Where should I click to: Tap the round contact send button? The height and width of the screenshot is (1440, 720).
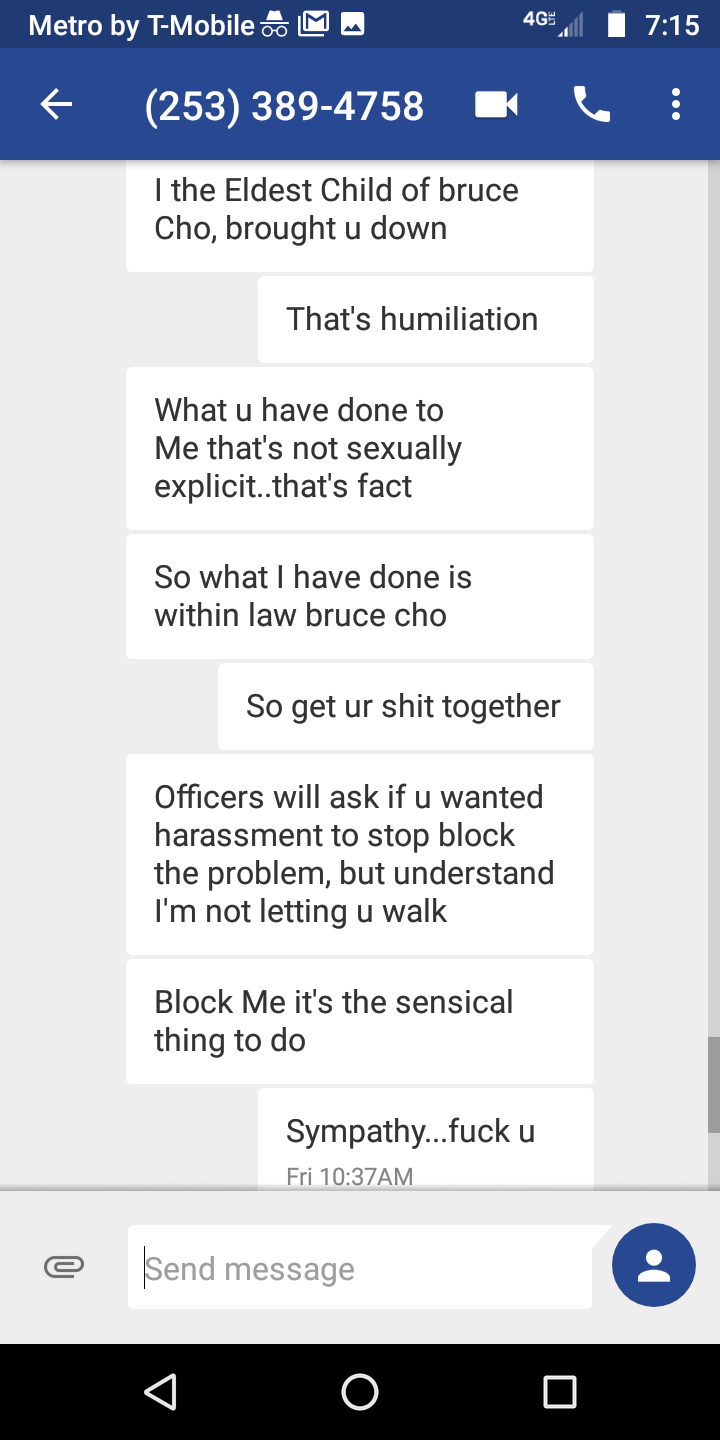(654, 1265)
